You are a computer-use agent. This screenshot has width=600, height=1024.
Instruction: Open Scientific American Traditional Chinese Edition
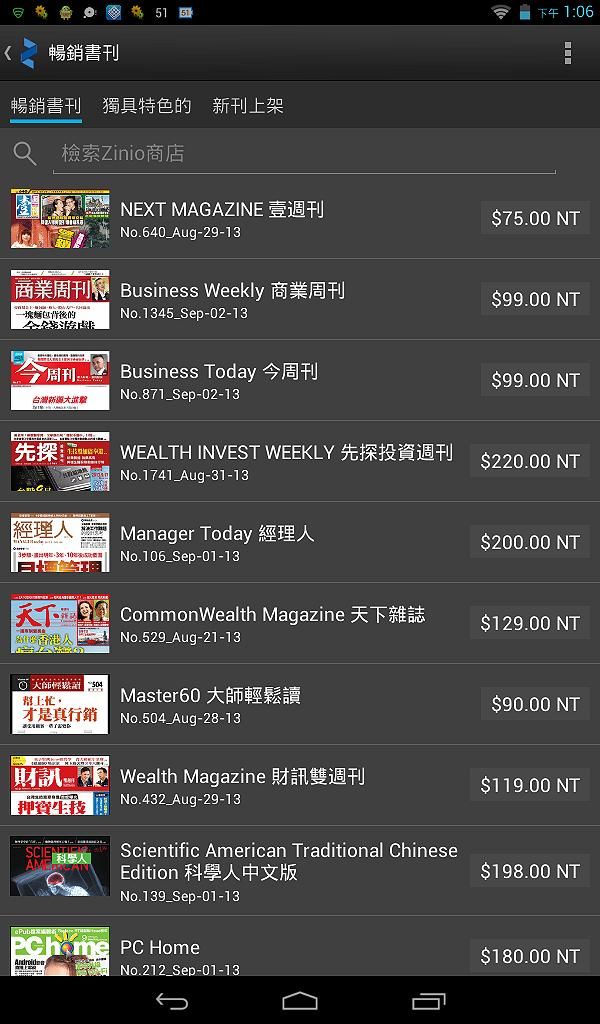coord(288,861)
